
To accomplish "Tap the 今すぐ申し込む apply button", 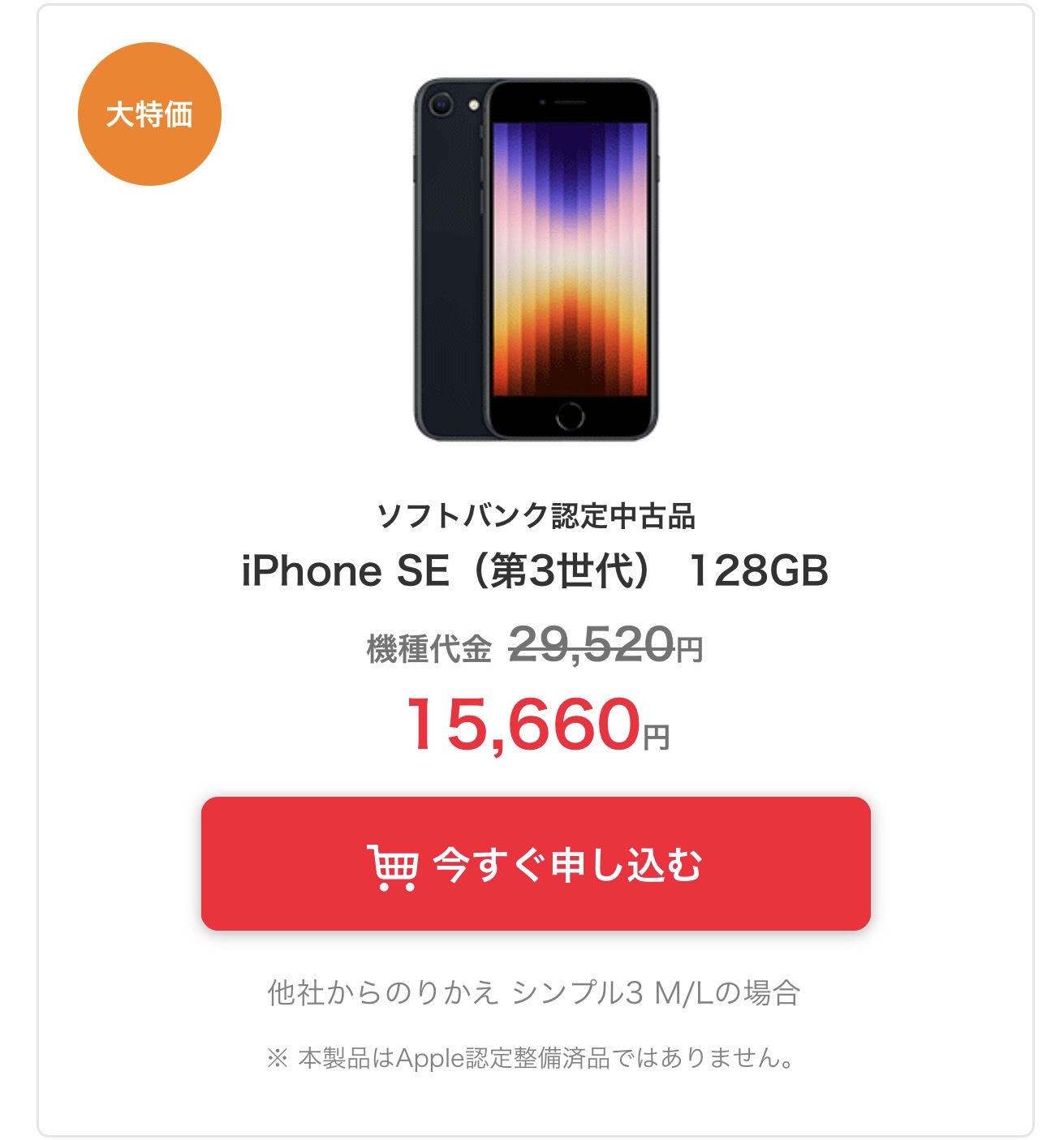I will [536, 863].
